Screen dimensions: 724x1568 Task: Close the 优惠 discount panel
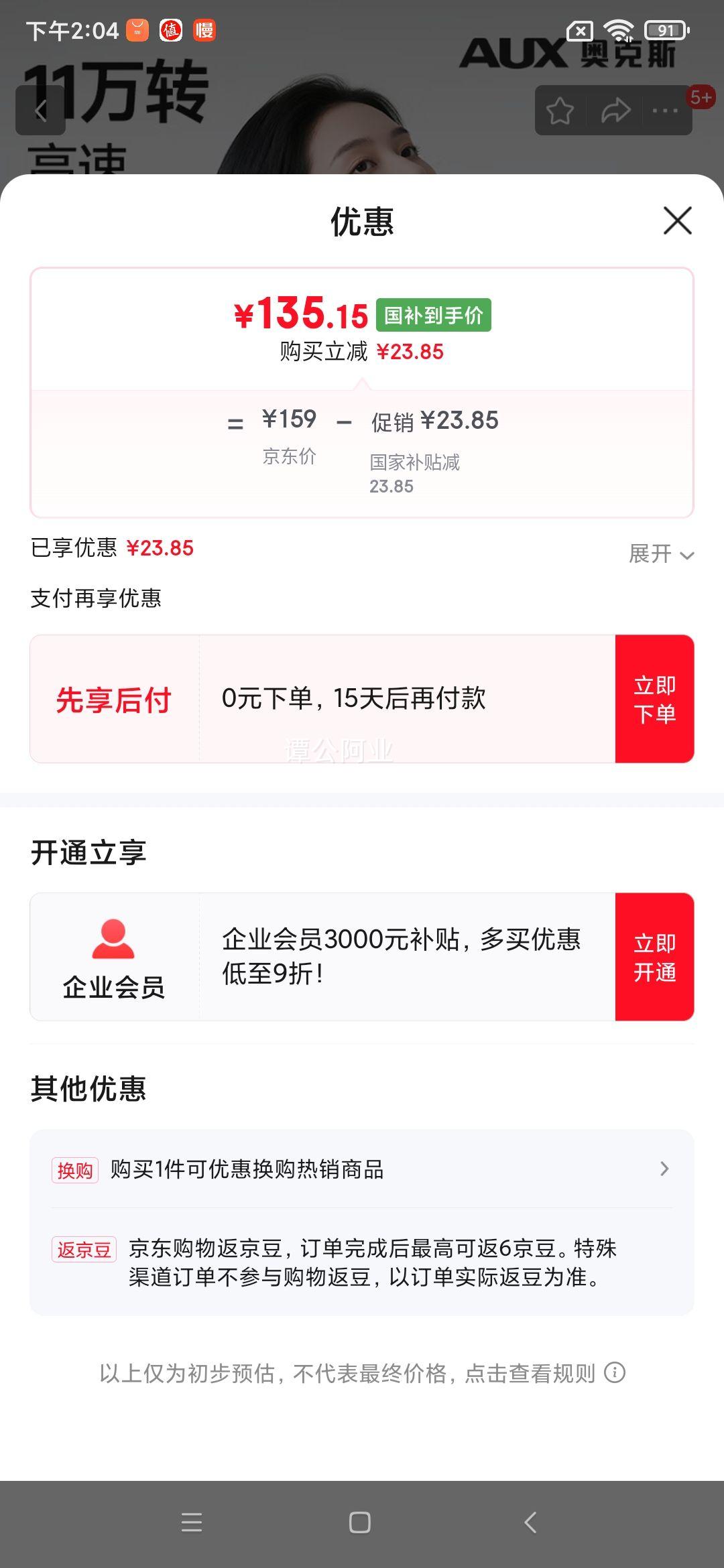677,220
